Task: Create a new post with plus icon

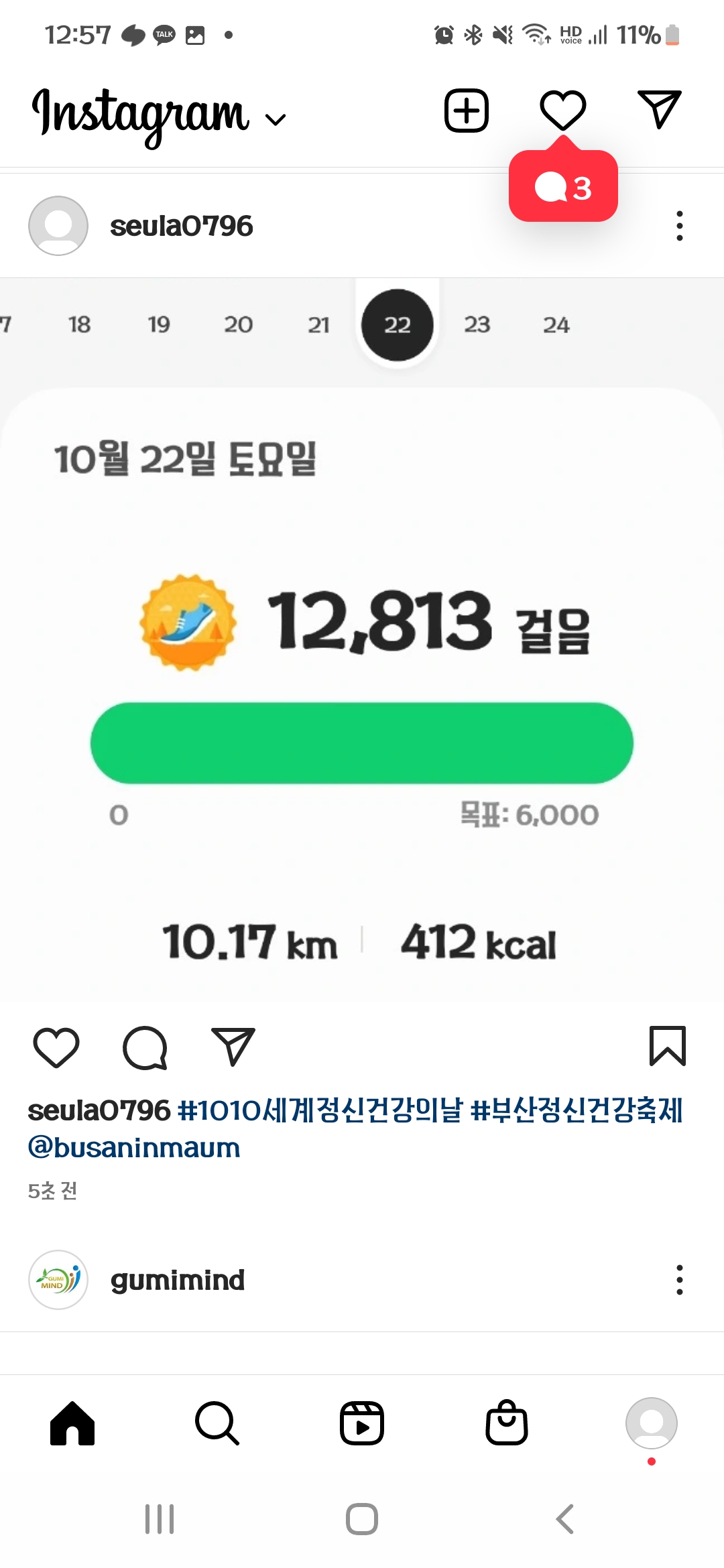Action: 467,111
